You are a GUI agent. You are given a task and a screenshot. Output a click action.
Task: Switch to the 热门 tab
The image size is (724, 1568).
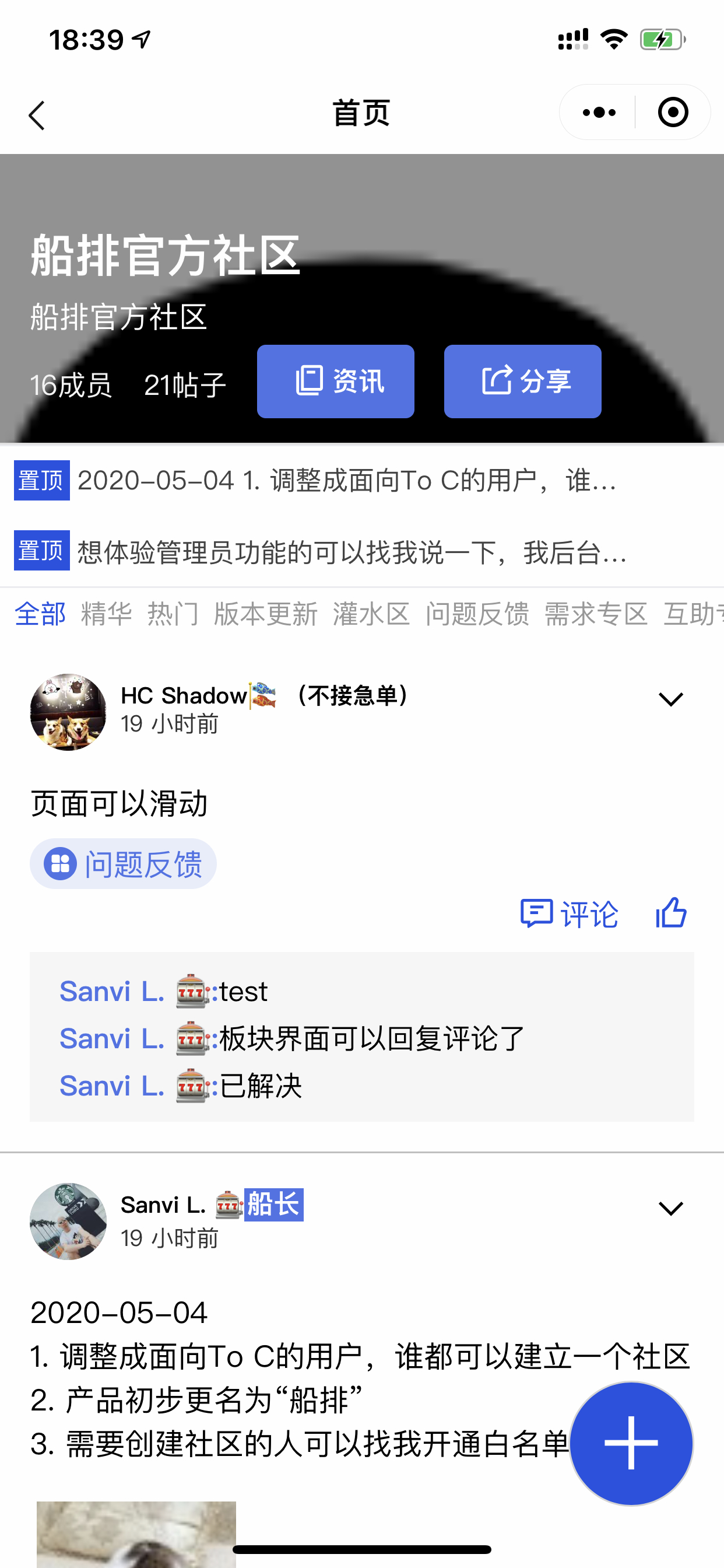pos(173,614)
